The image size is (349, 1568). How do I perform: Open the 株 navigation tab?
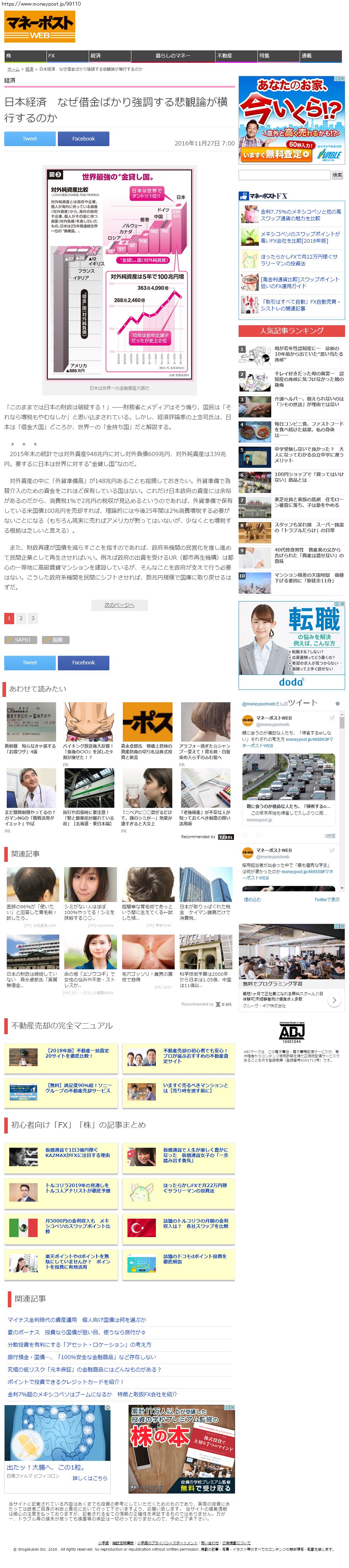click(24, 55)
